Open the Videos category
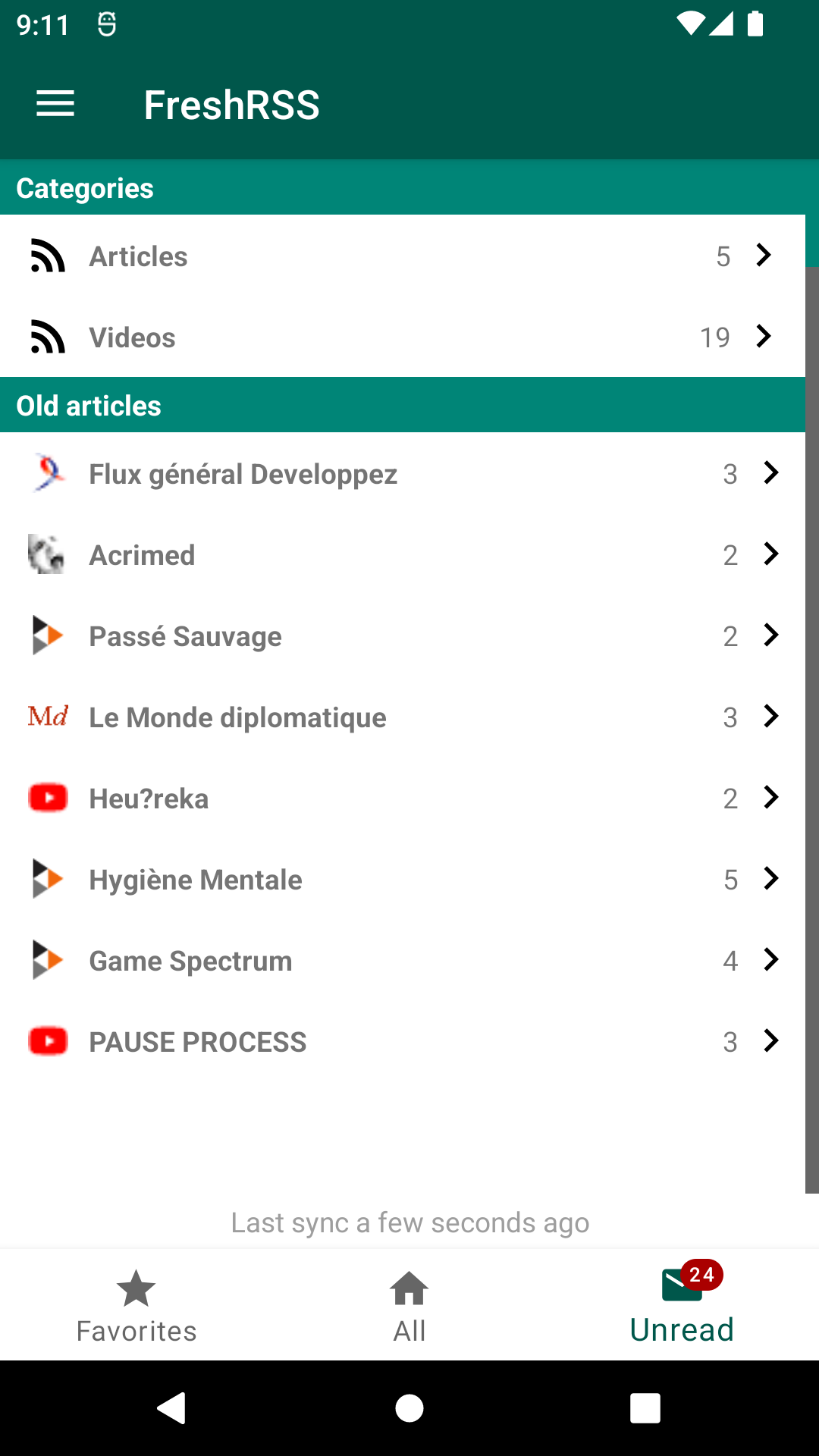This screenshot has height=1456, width=819. [x=402, y=337]
